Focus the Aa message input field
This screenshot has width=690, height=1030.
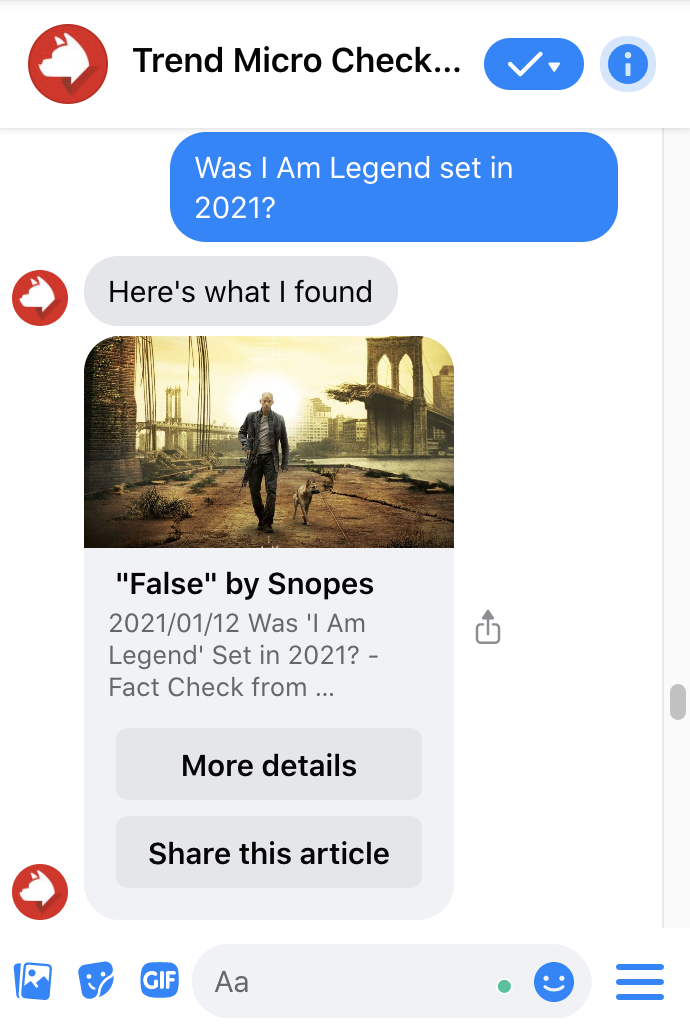350,982
